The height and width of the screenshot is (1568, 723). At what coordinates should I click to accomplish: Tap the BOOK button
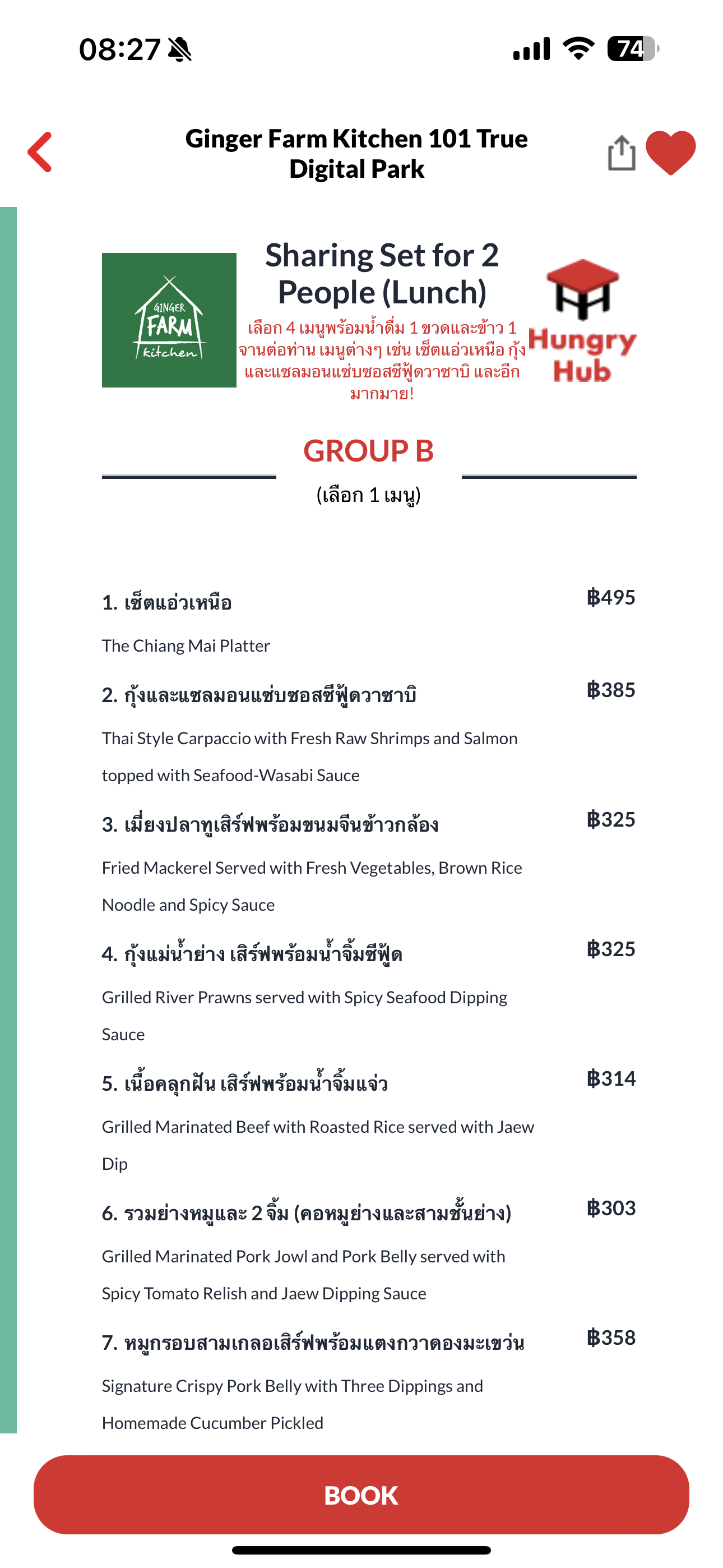tap(361, 1495)
